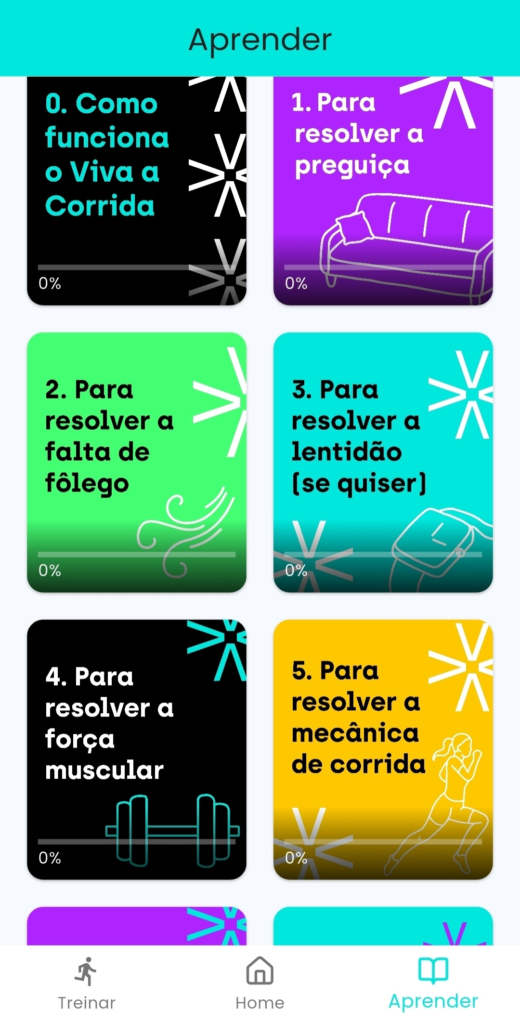Open '1. Para resolver a preguiça' lesson
The image size is (520, 1024).
383,191
